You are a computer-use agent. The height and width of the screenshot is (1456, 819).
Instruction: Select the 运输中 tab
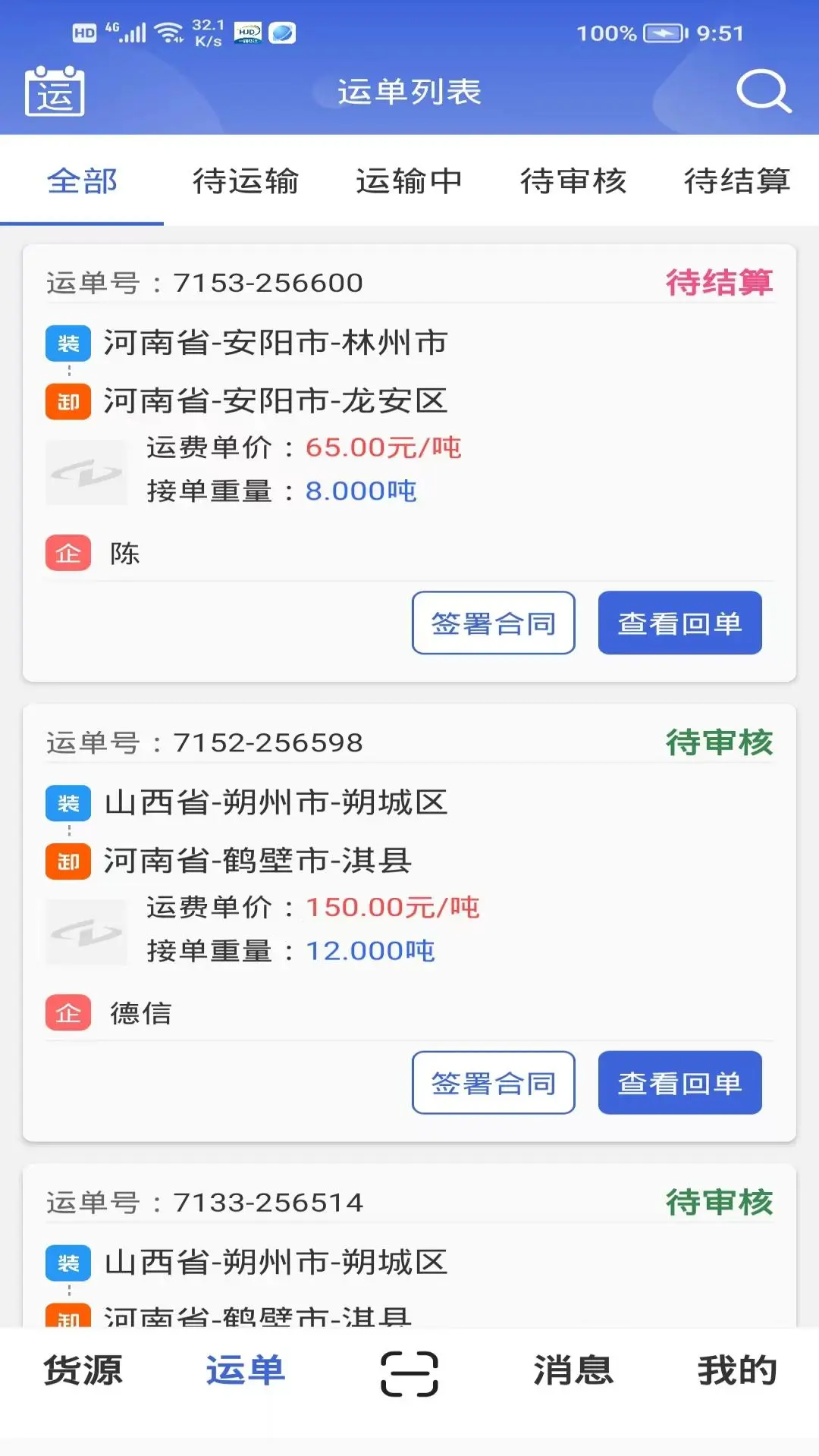point(409,180)
